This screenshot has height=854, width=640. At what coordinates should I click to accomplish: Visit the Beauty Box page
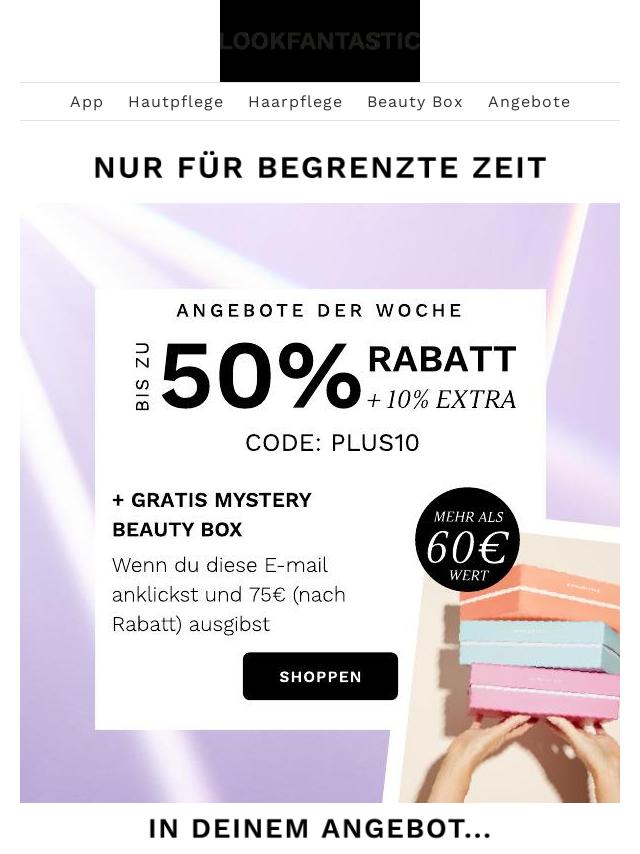415,102
